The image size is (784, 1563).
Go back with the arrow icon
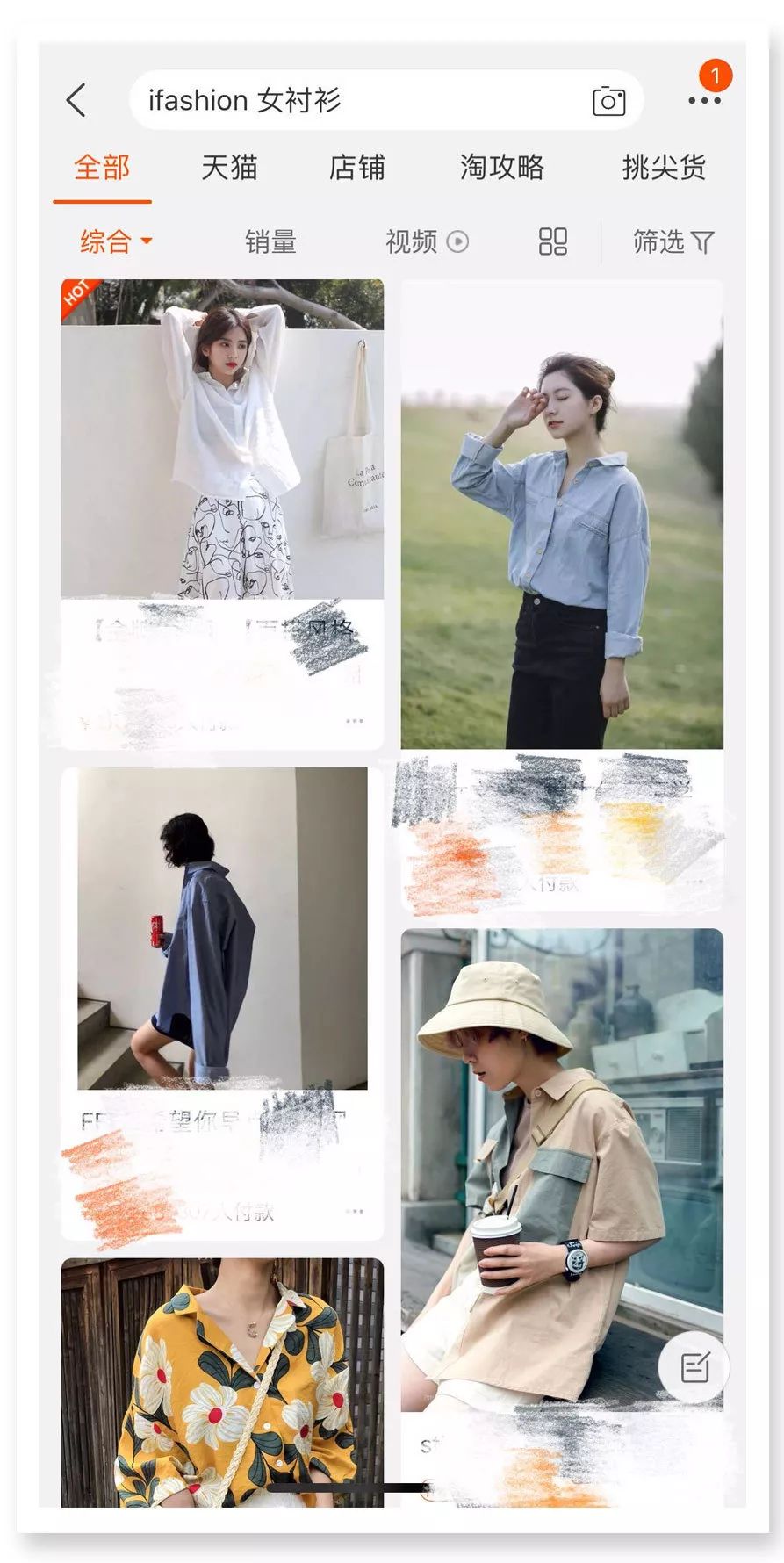[76, 100]
